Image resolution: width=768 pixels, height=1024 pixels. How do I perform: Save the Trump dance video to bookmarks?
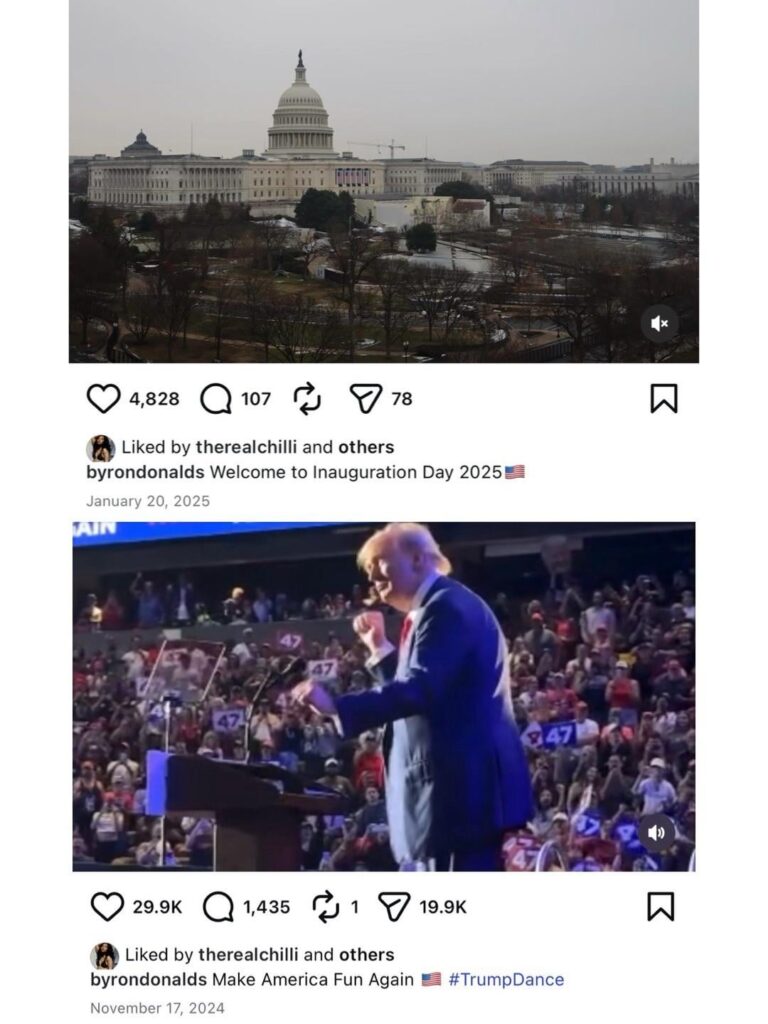[661, 907]
